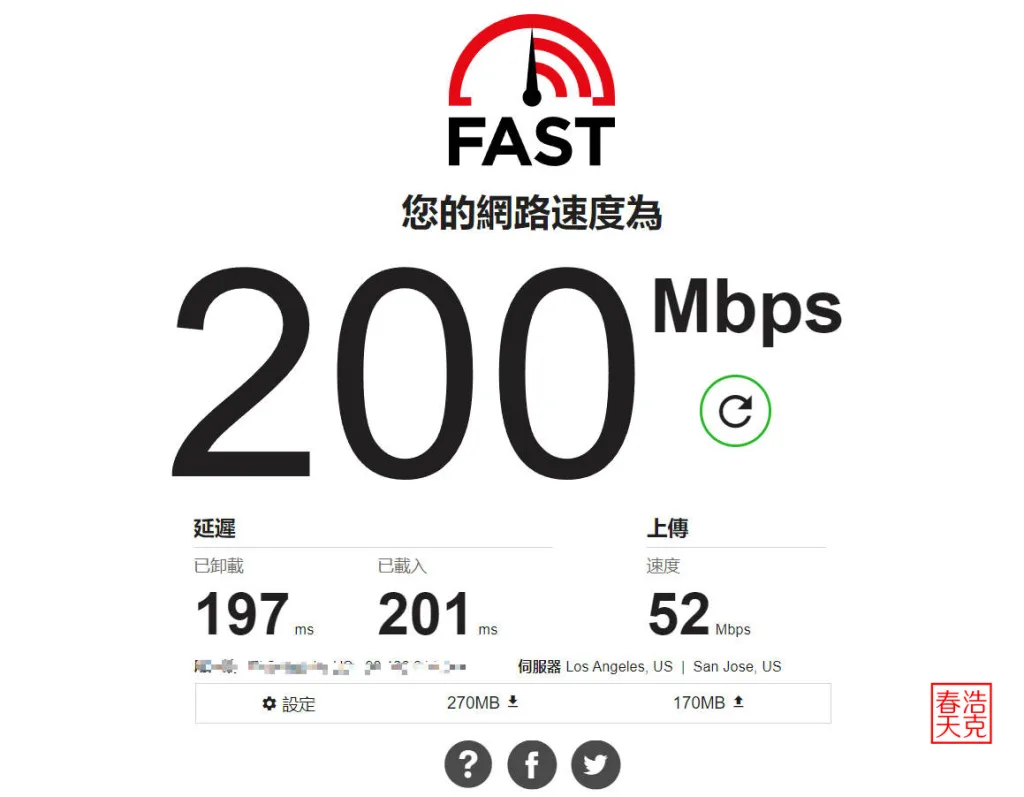The width and height of the screenshot is (1024, 797).
Task: Open the 設定 settings option
Action: pos(289,704)
